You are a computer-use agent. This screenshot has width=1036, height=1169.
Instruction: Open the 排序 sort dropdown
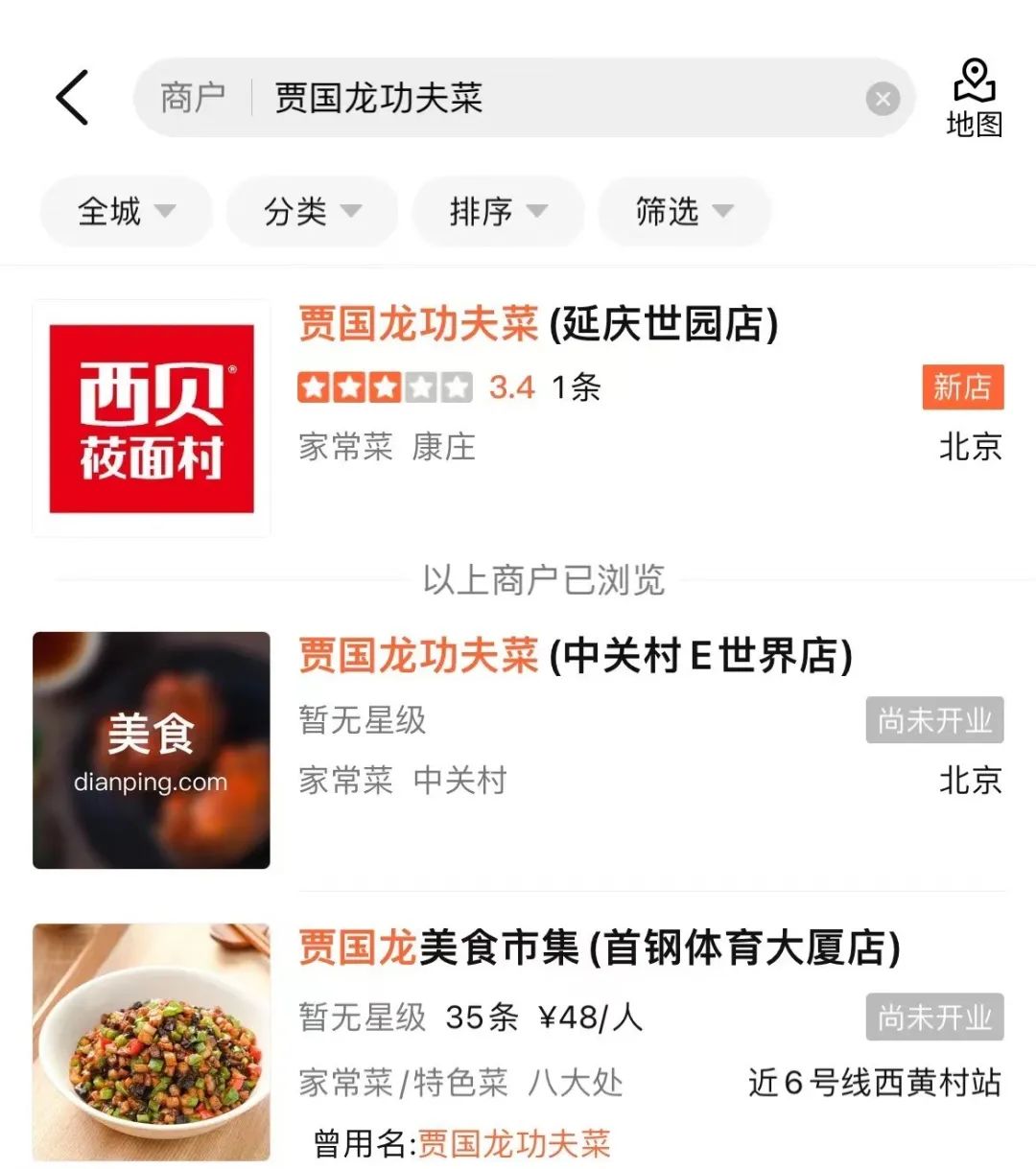coord(498,211)
